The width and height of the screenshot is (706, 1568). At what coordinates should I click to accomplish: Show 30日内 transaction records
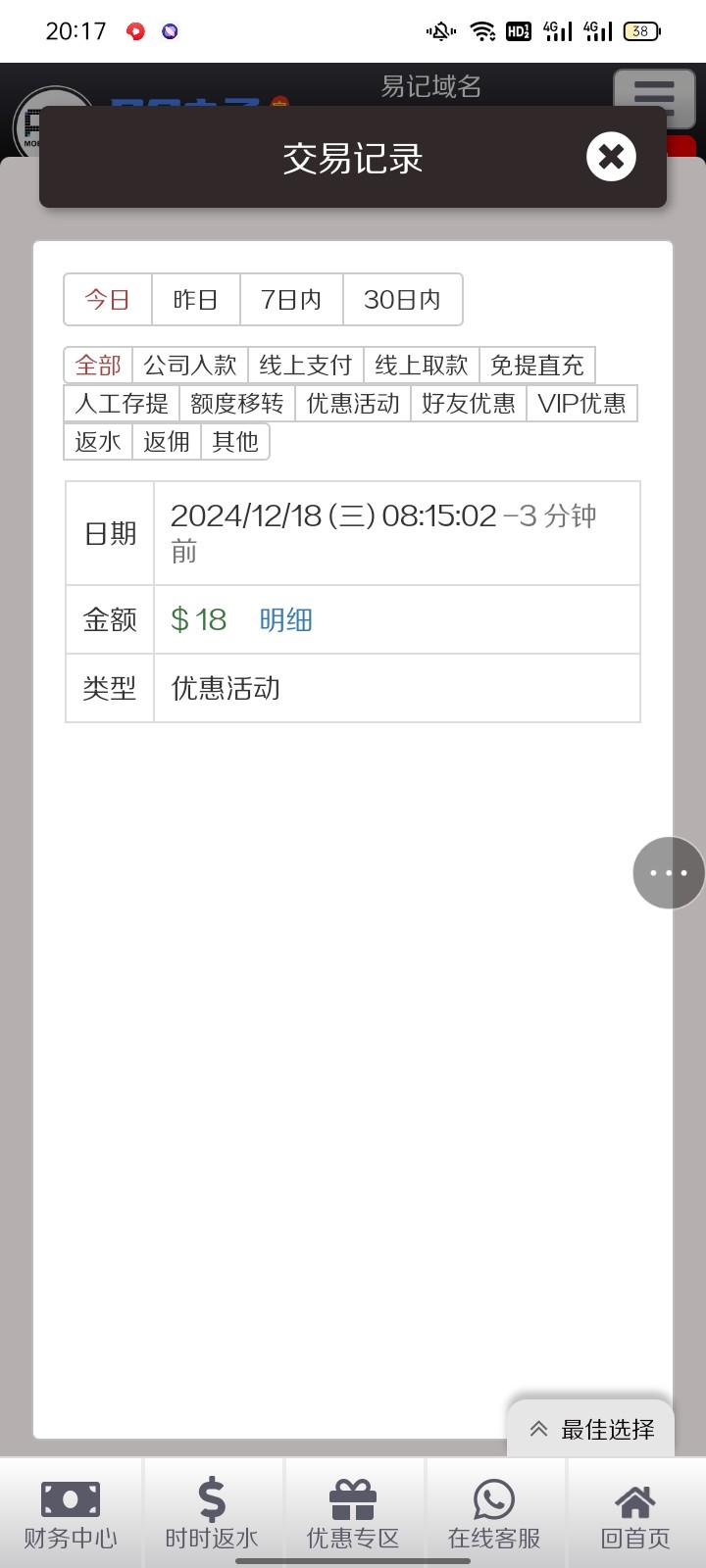402,300
